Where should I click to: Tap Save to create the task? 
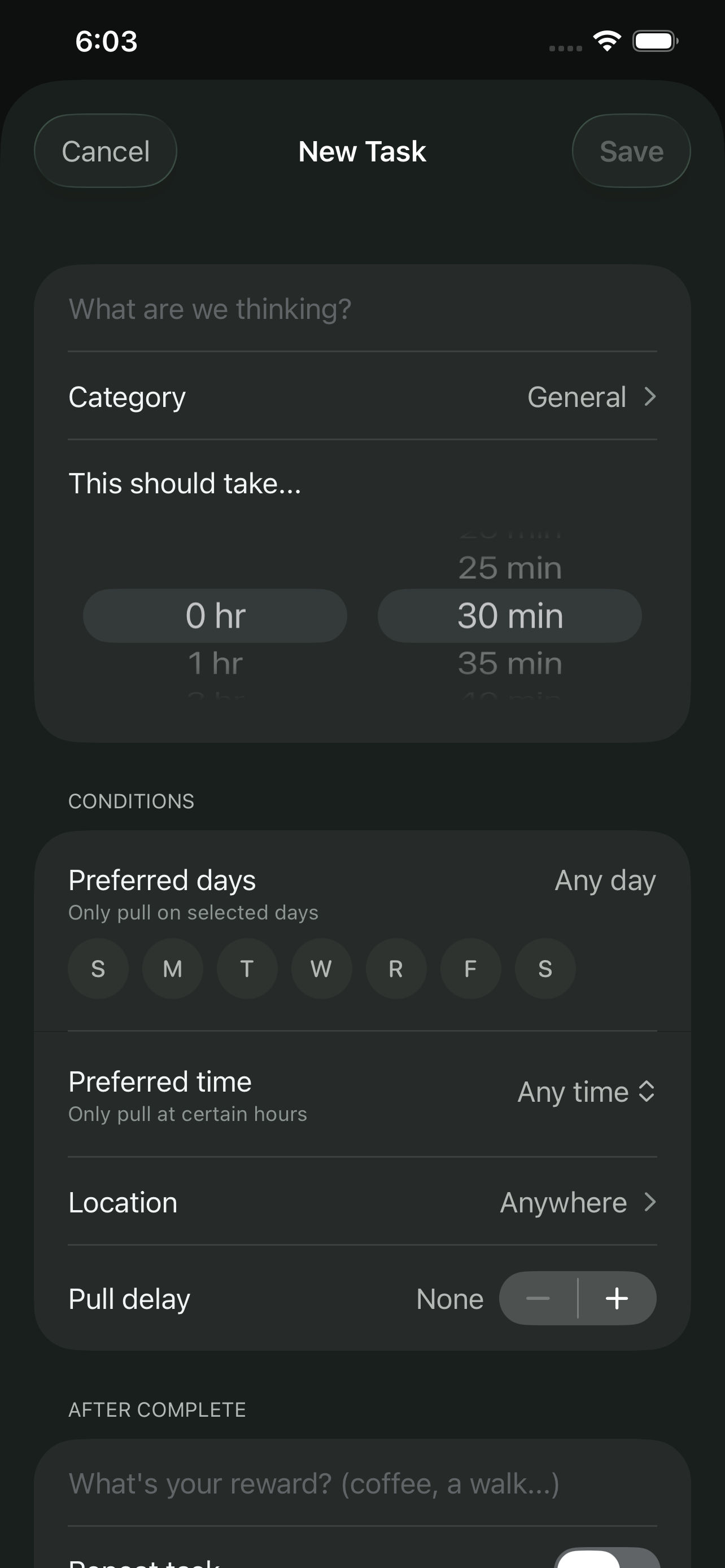click(631, 150)
